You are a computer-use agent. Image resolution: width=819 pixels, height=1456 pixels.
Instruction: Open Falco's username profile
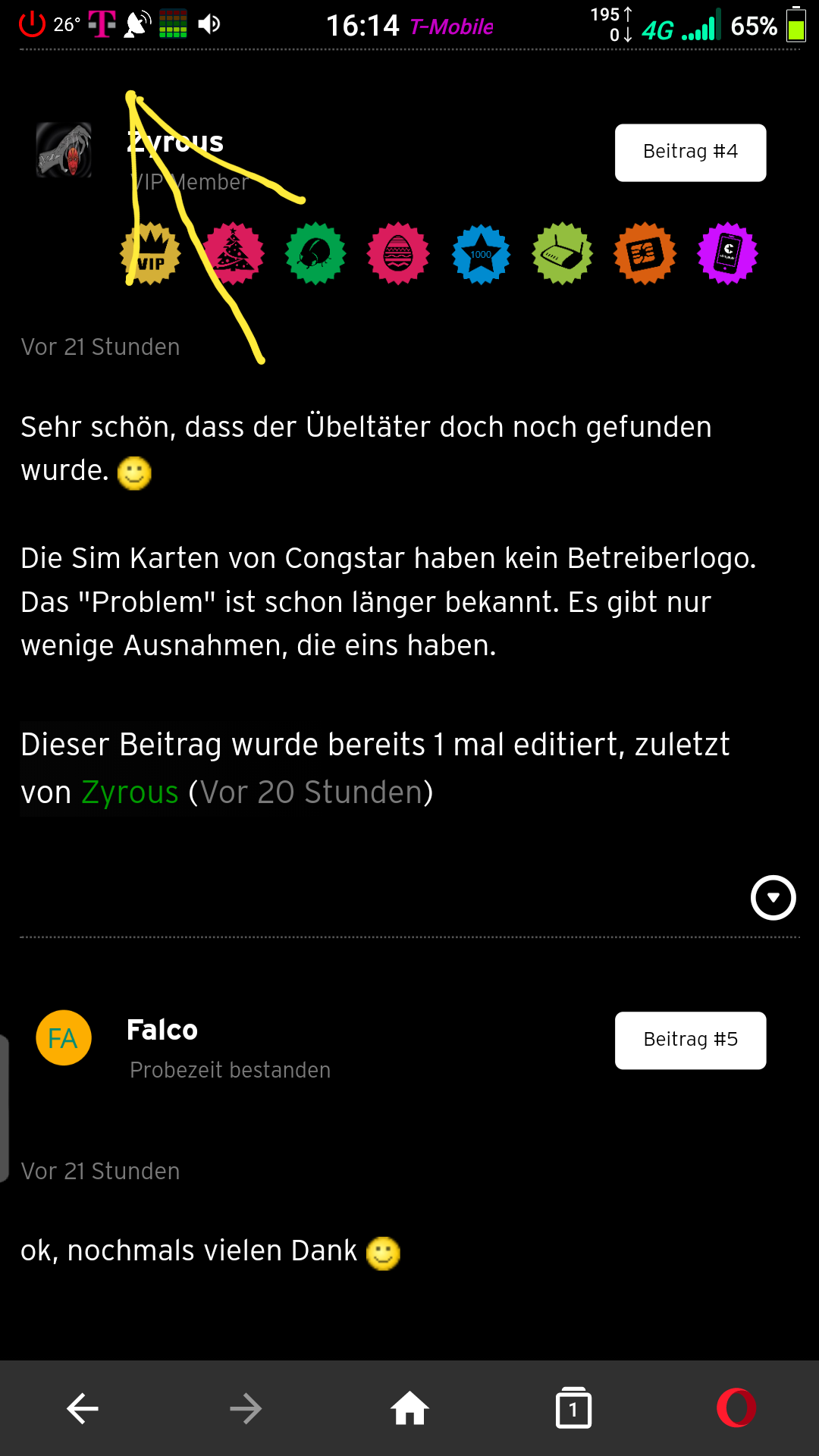point(162,1030)
